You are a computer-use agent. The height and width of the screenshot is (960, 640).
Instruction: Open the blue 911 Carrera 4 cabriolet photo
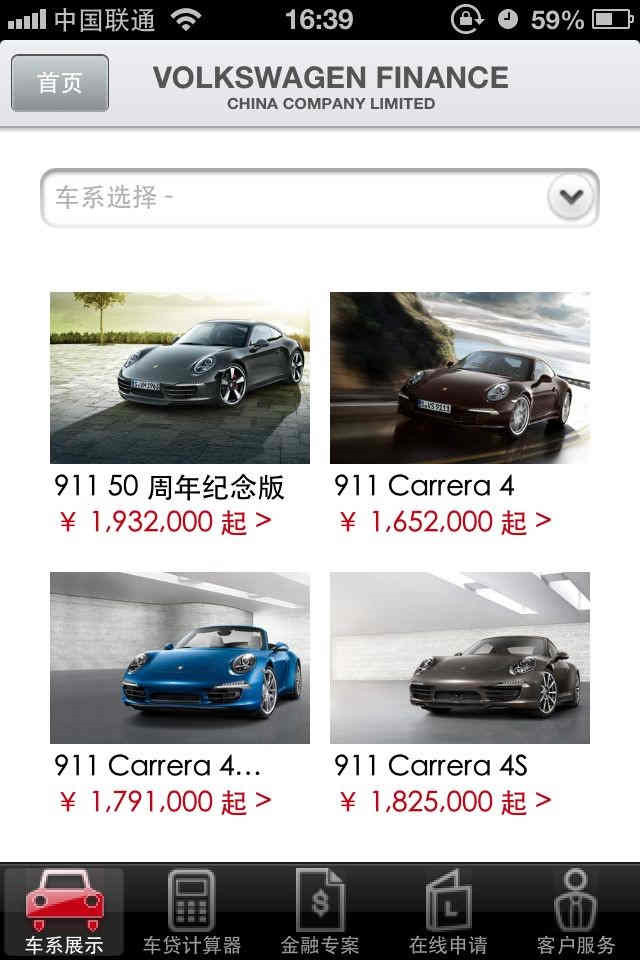click(180, 658)
